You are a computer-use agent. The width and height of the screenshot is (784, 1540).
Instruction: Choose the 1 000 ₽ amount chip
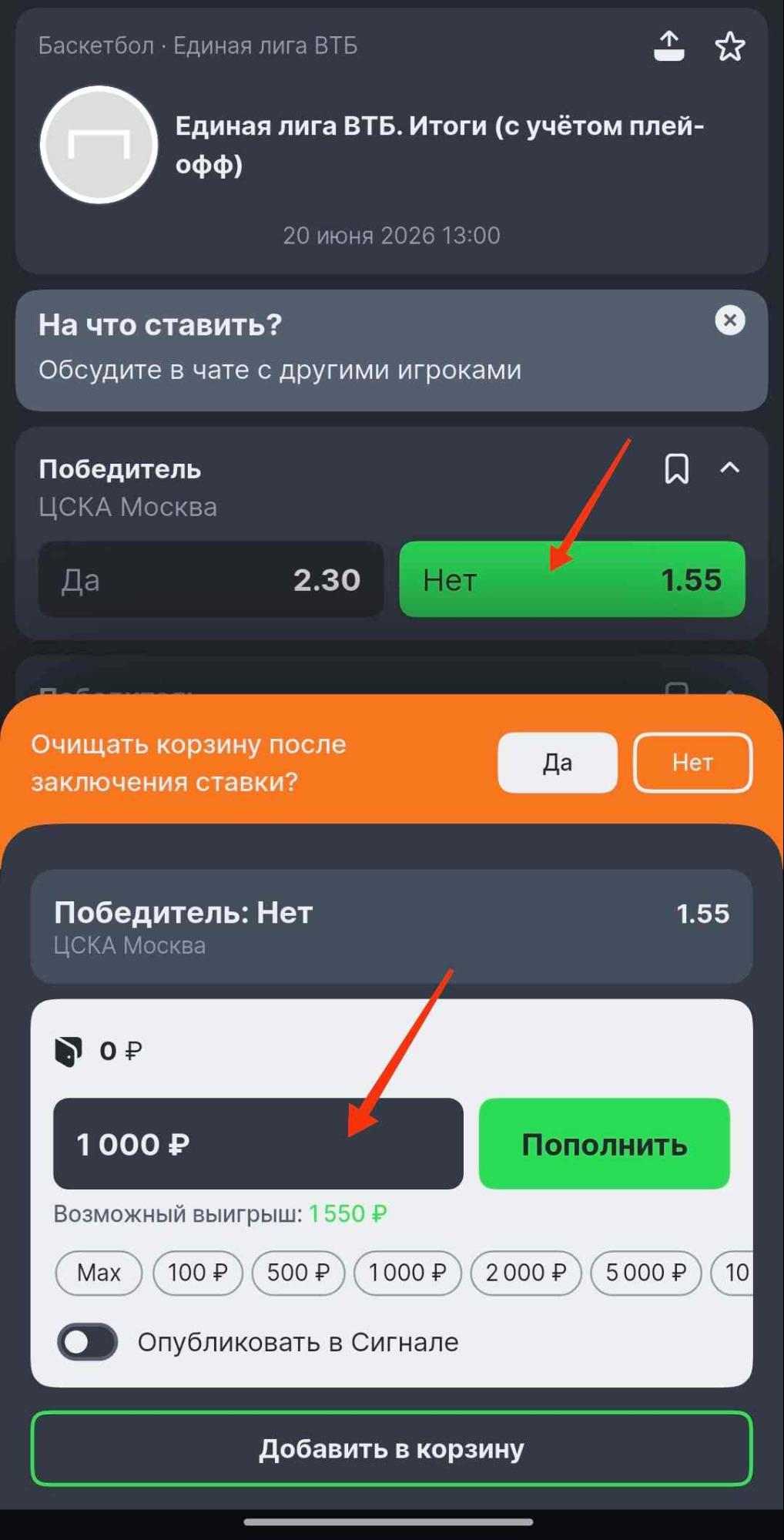[407, 1273]
